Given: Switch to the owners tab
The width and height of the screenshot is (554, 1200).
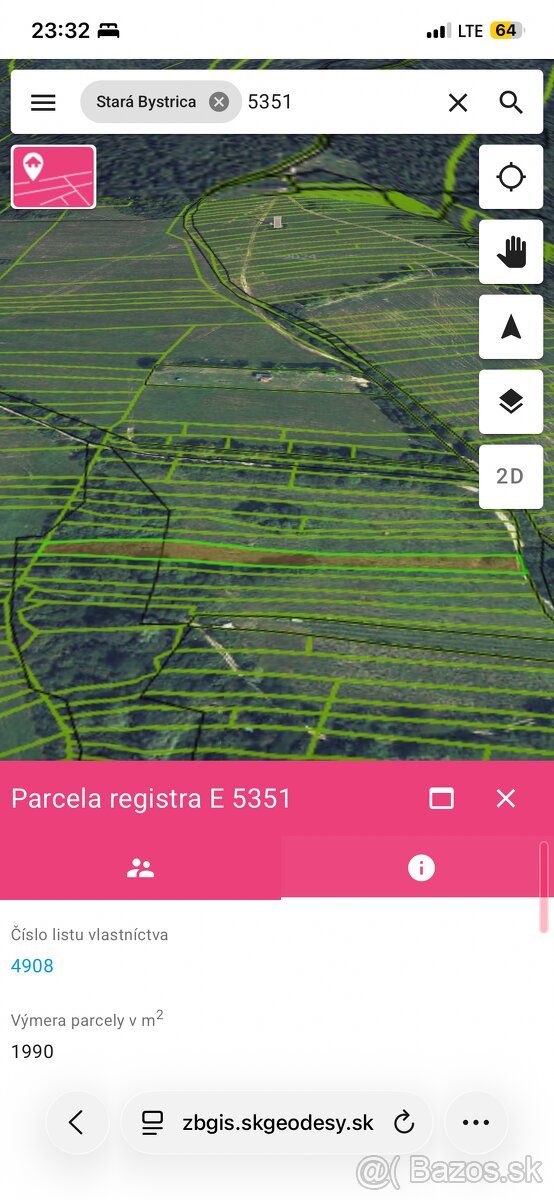Looking at the screenshot, I should pyautogui.click(x=140, y=868).
